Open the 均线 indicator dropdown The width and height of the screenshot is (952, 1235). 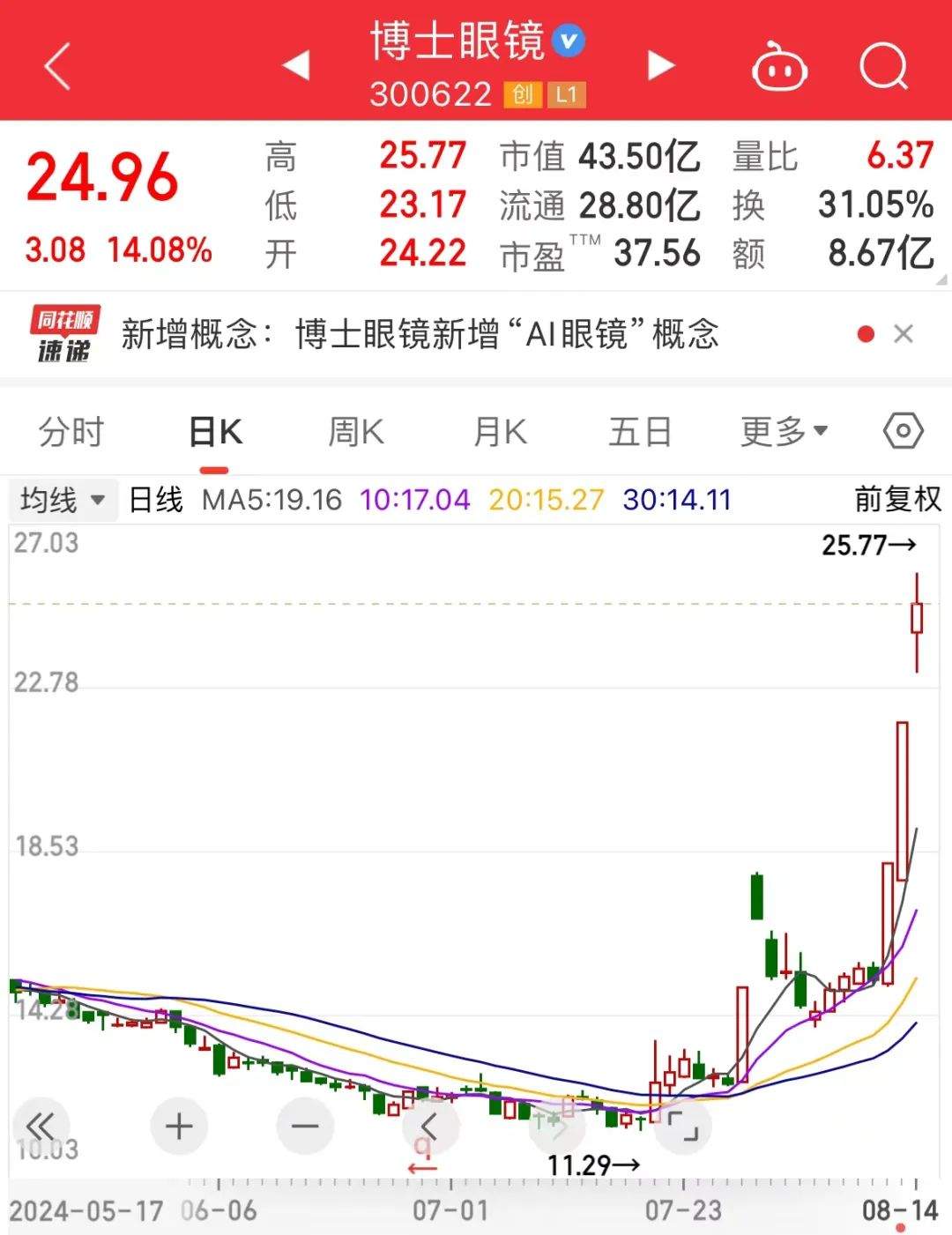63,501
